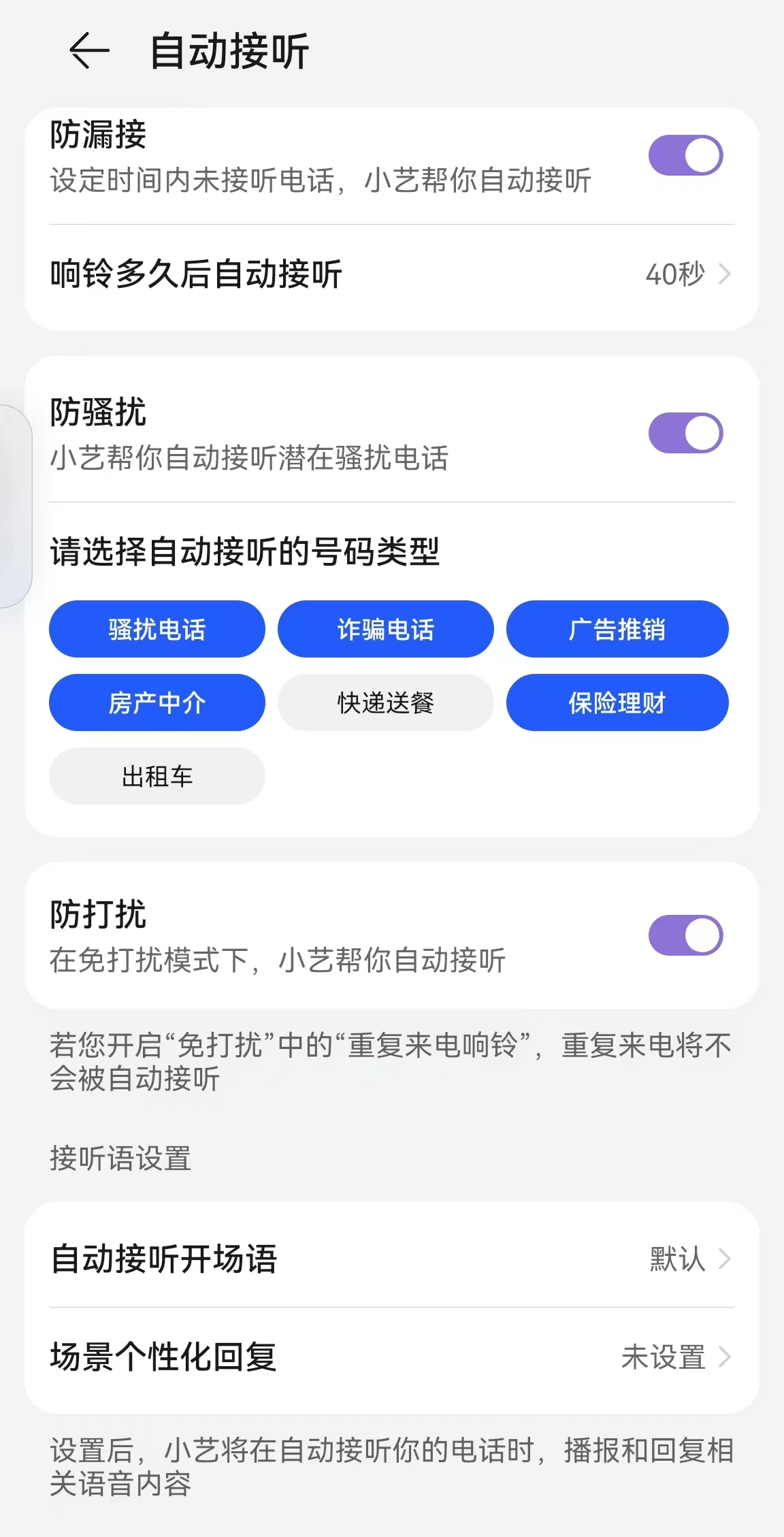Deselect the 房产中介 number type chip
This screenshot has width=784, height=1537.
pyautogui.click(x=157, y=702)
